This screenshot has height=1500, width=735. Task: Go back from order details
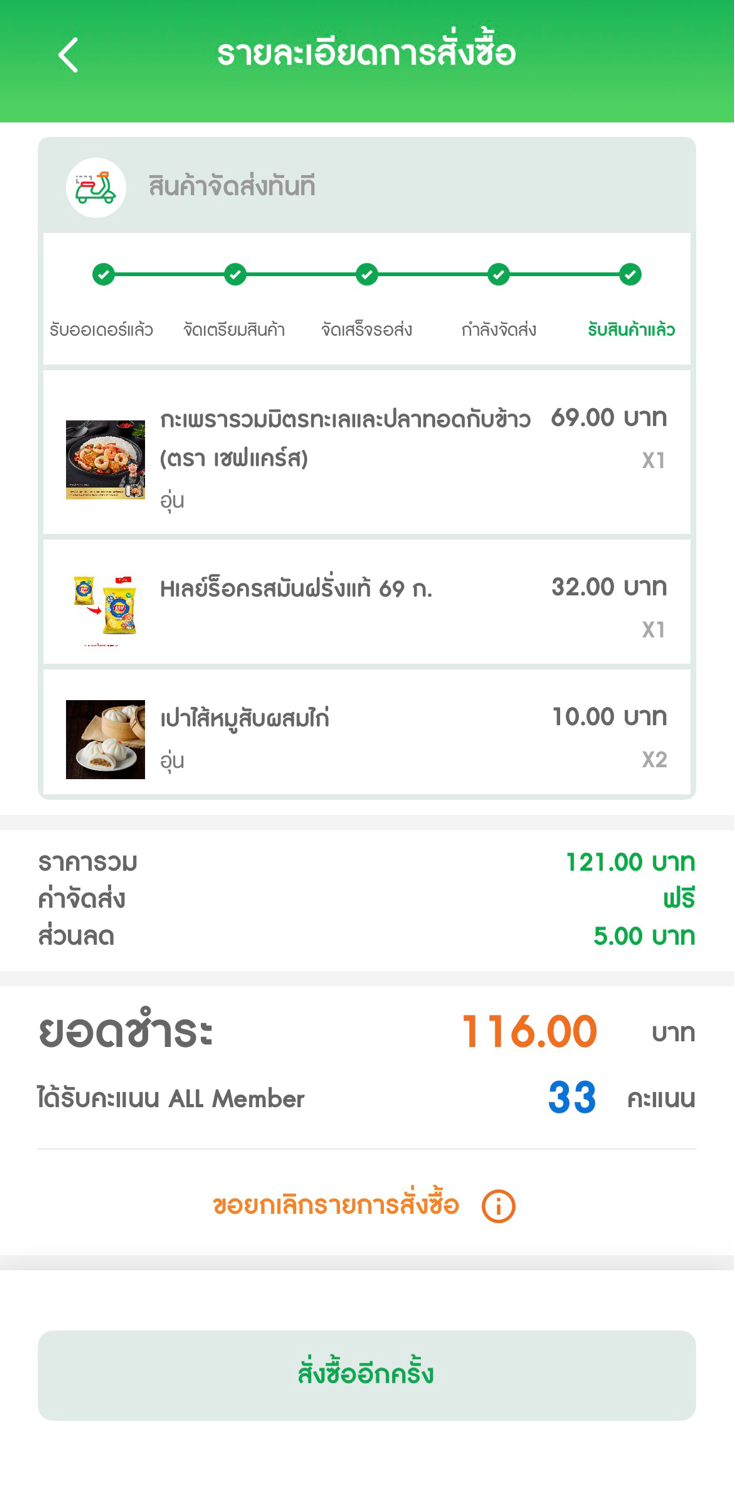(68, 55)
